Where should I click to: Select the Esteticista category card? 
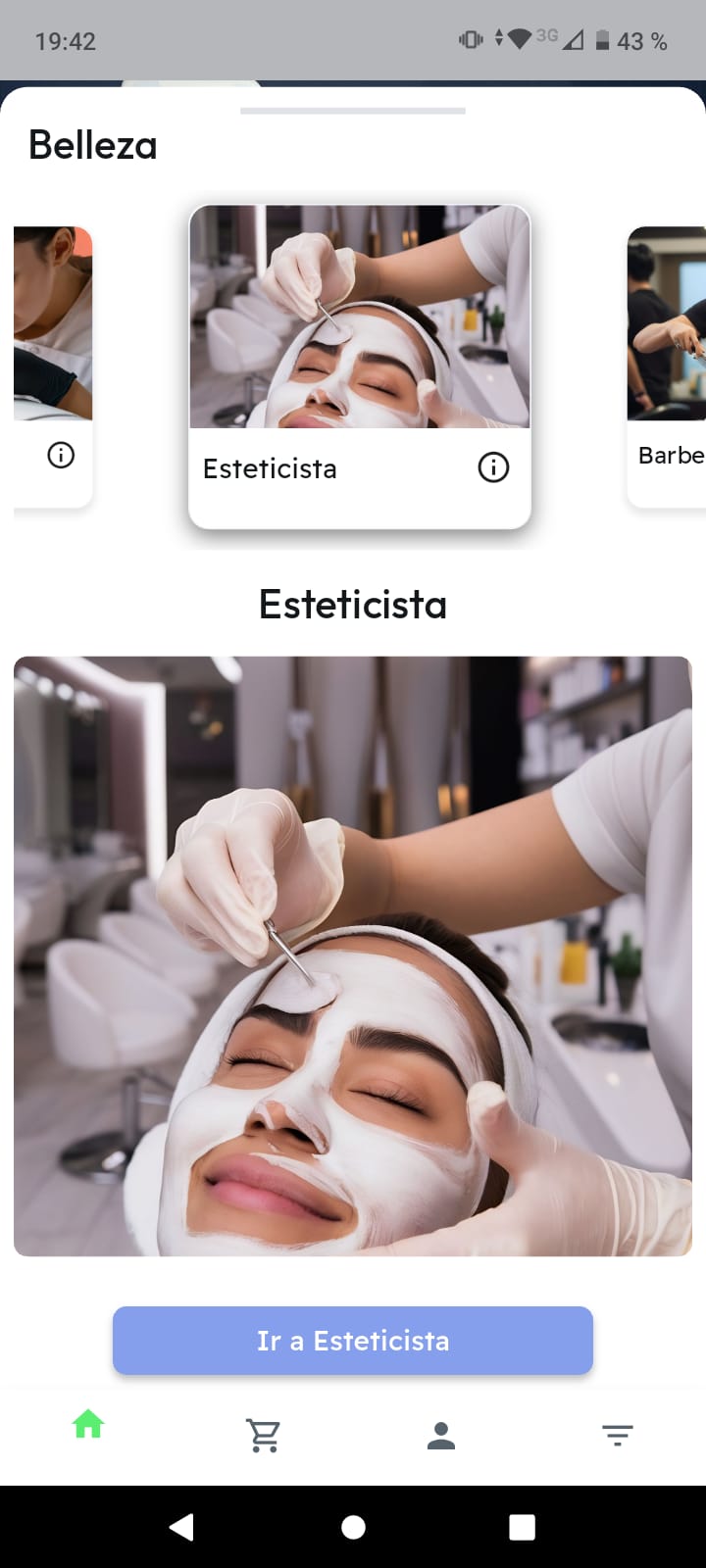pyautogui.click(x=359, y=365)
